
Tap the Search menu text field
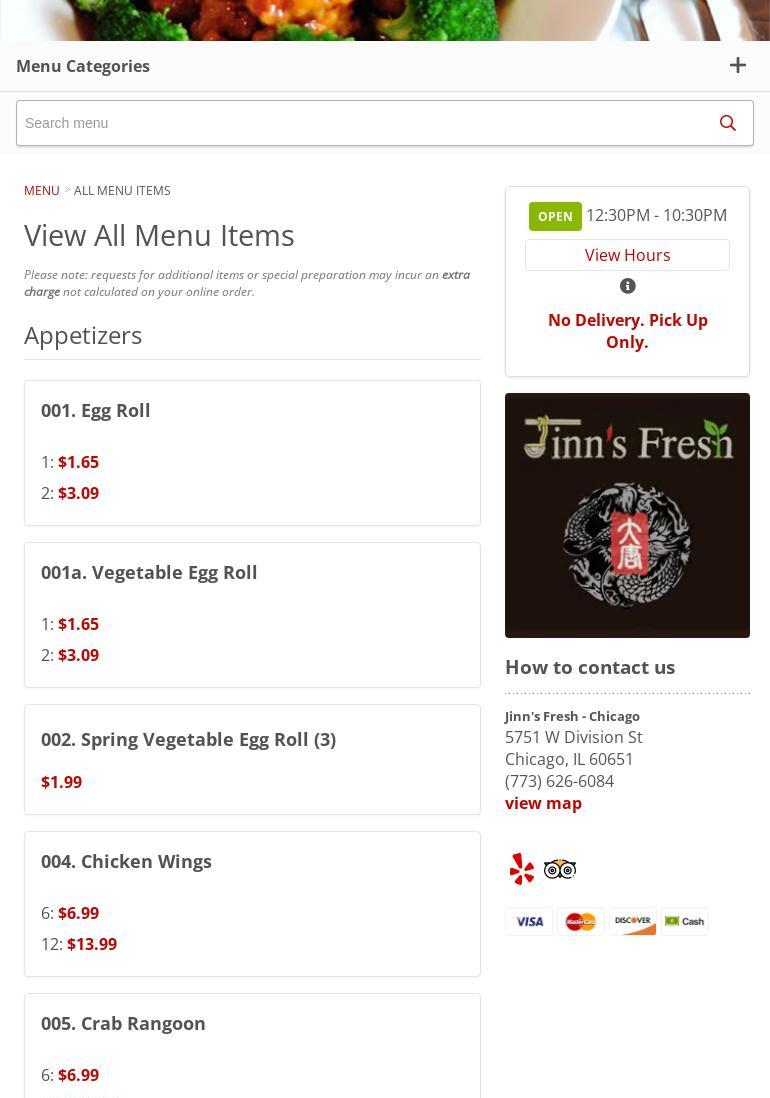coord(360,123)
